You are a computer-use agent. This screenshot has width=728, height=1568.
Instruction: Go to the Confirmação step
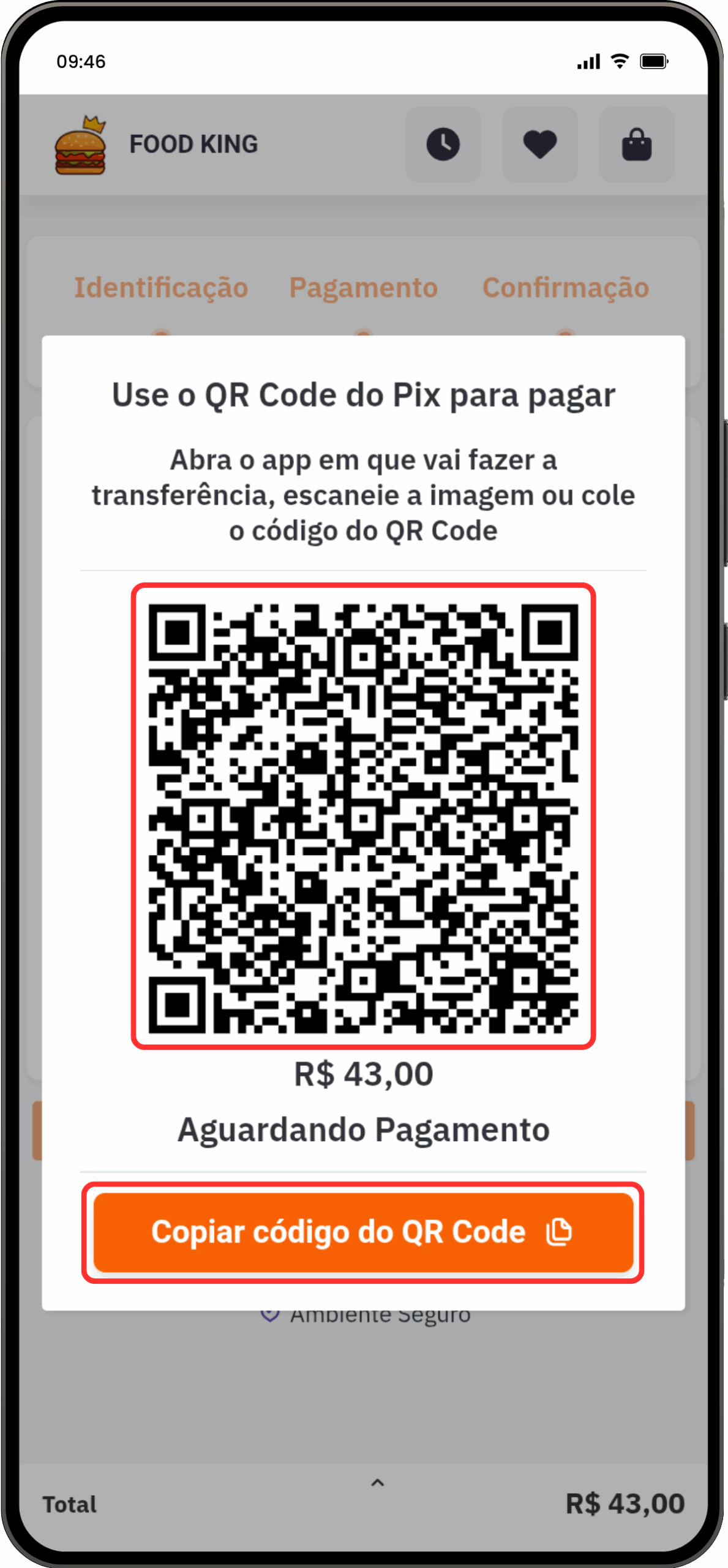pos(565,287)
